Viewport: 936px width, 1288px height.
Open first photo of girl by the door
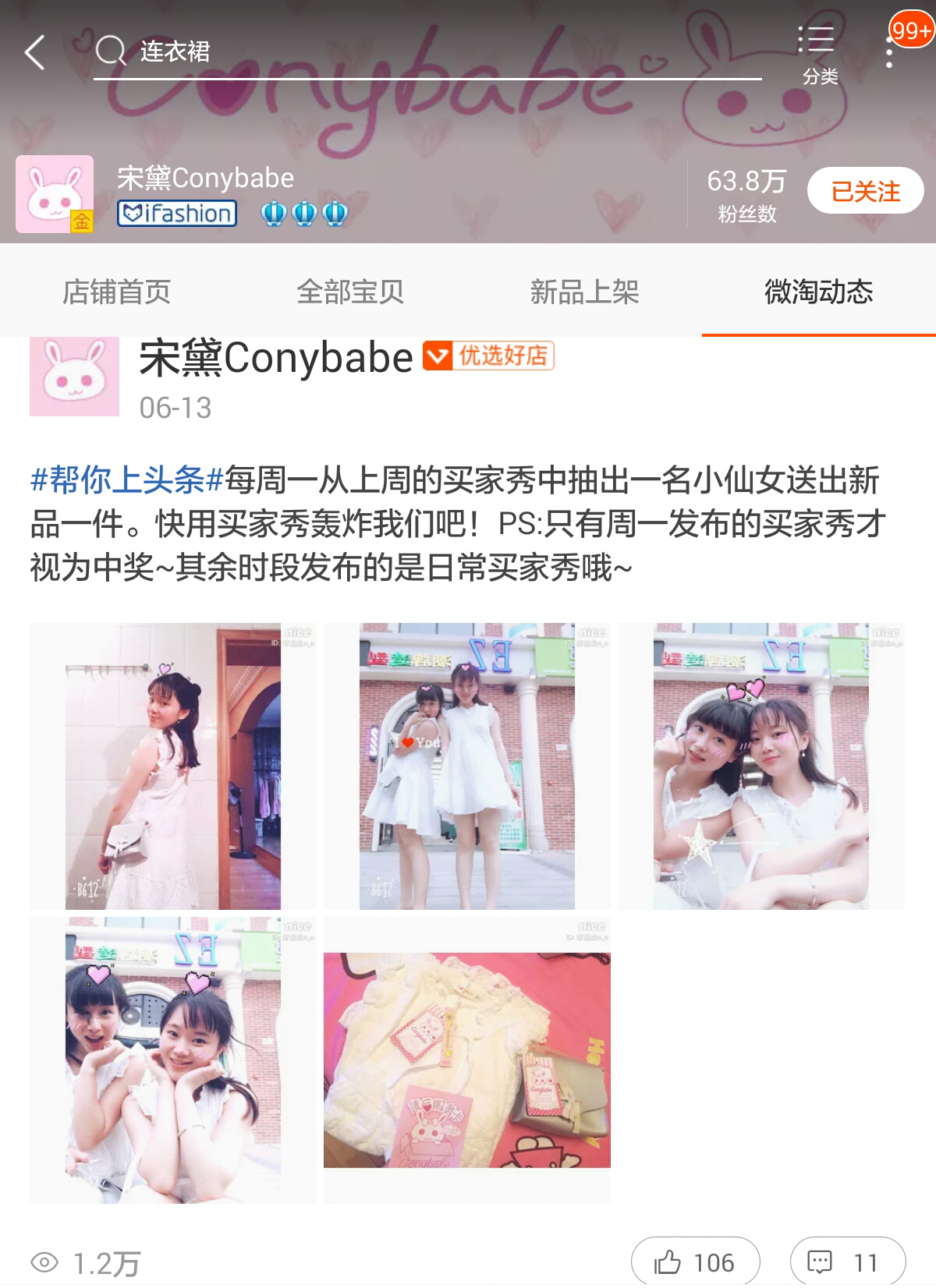(x=173, y=766)
